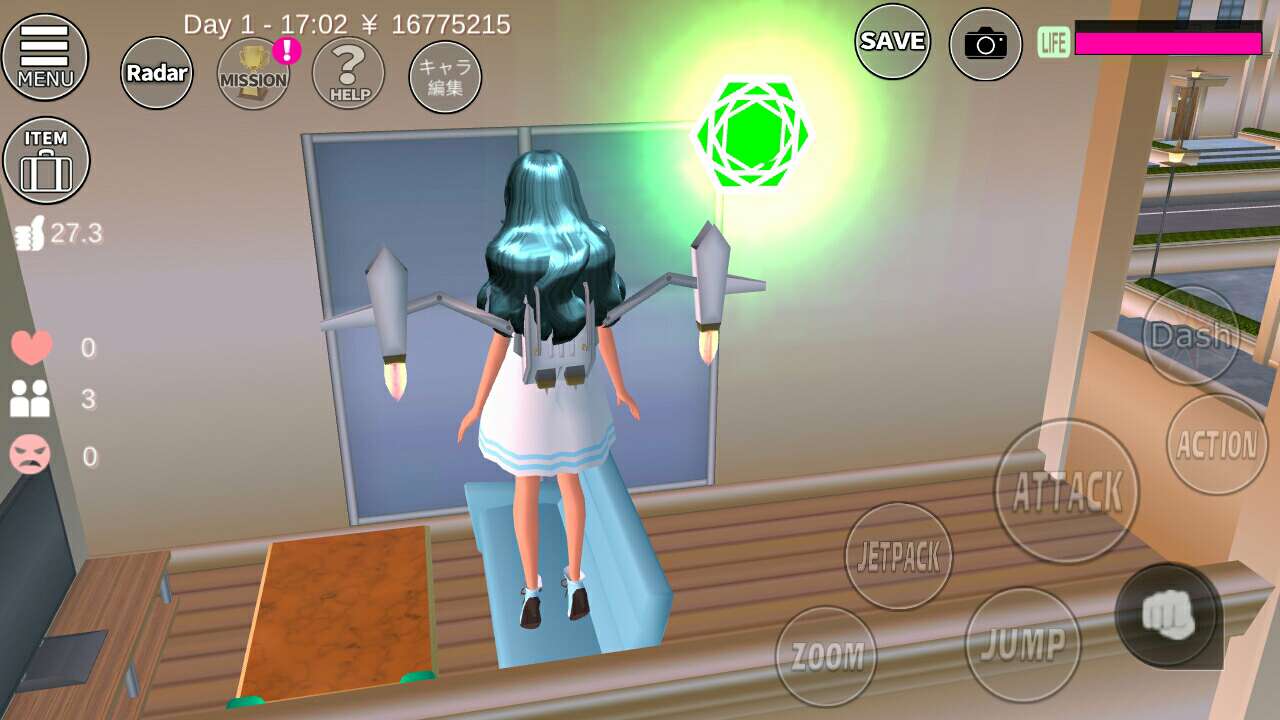
Task: Open the HELP question mark
Action: [348, 73]
